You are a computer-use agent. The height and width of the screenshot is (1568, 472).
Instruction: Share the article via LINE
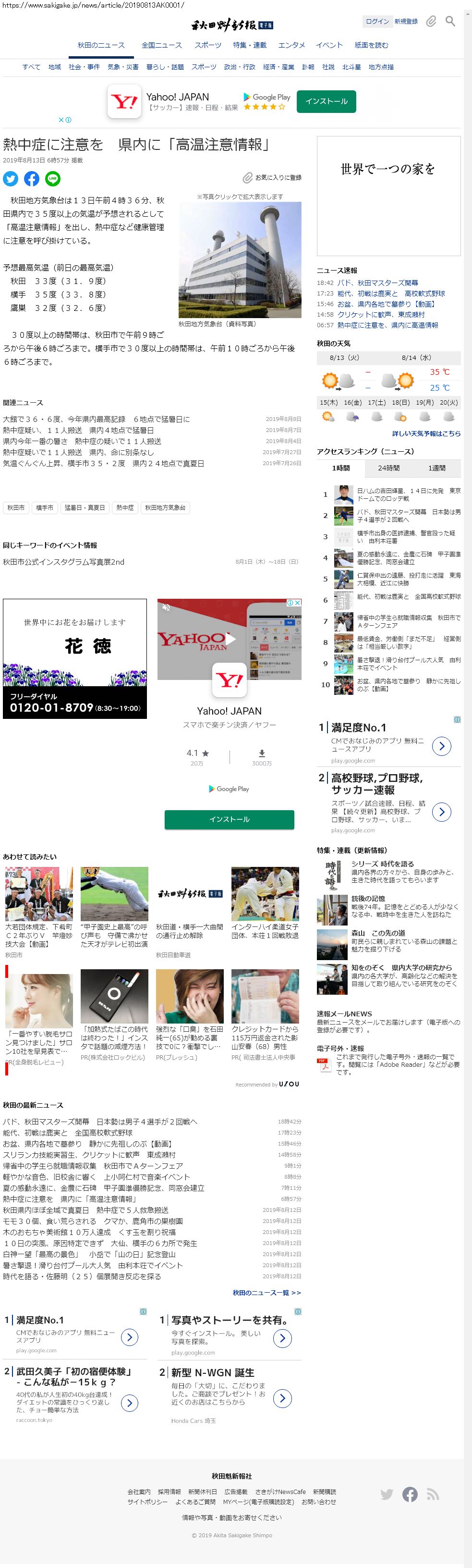53,179
